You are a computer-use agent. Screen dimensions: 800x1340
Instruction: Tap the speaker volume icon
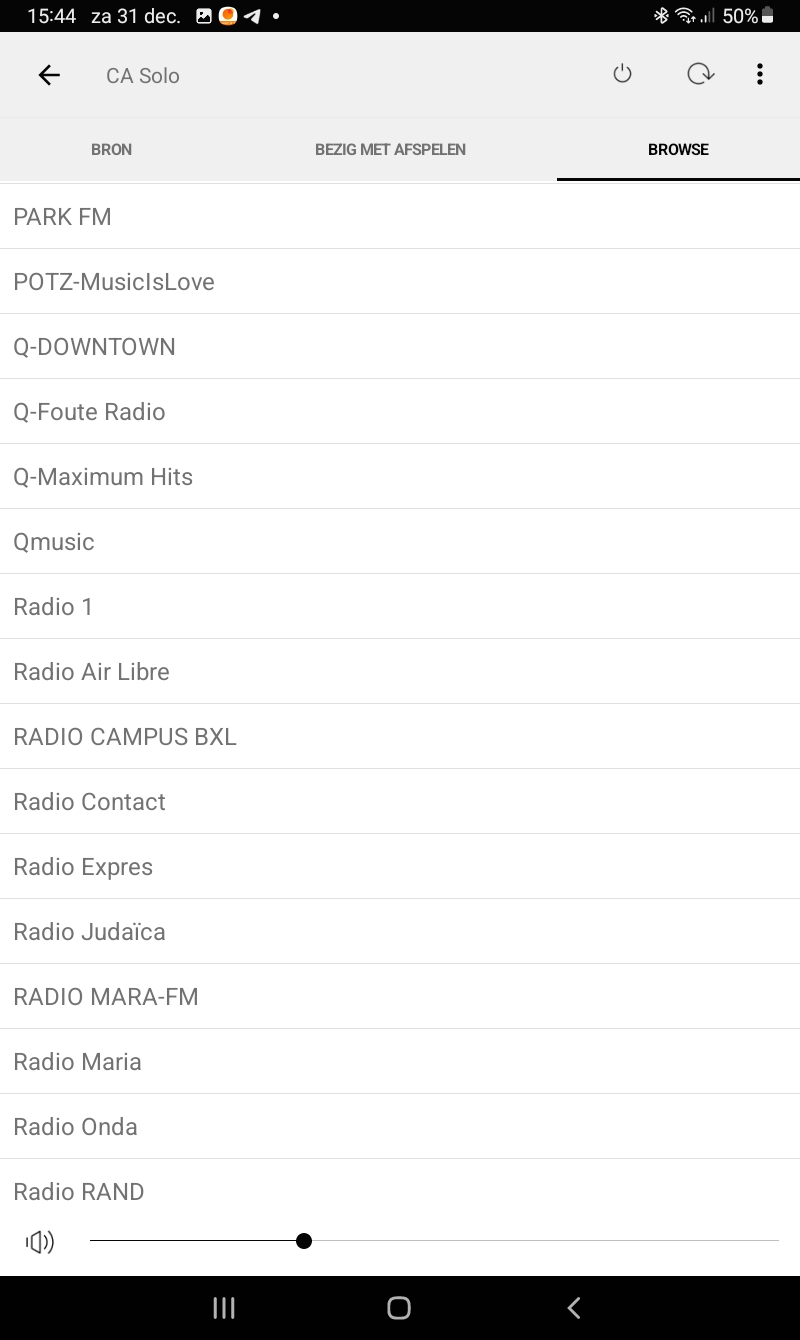point(40,1242)
